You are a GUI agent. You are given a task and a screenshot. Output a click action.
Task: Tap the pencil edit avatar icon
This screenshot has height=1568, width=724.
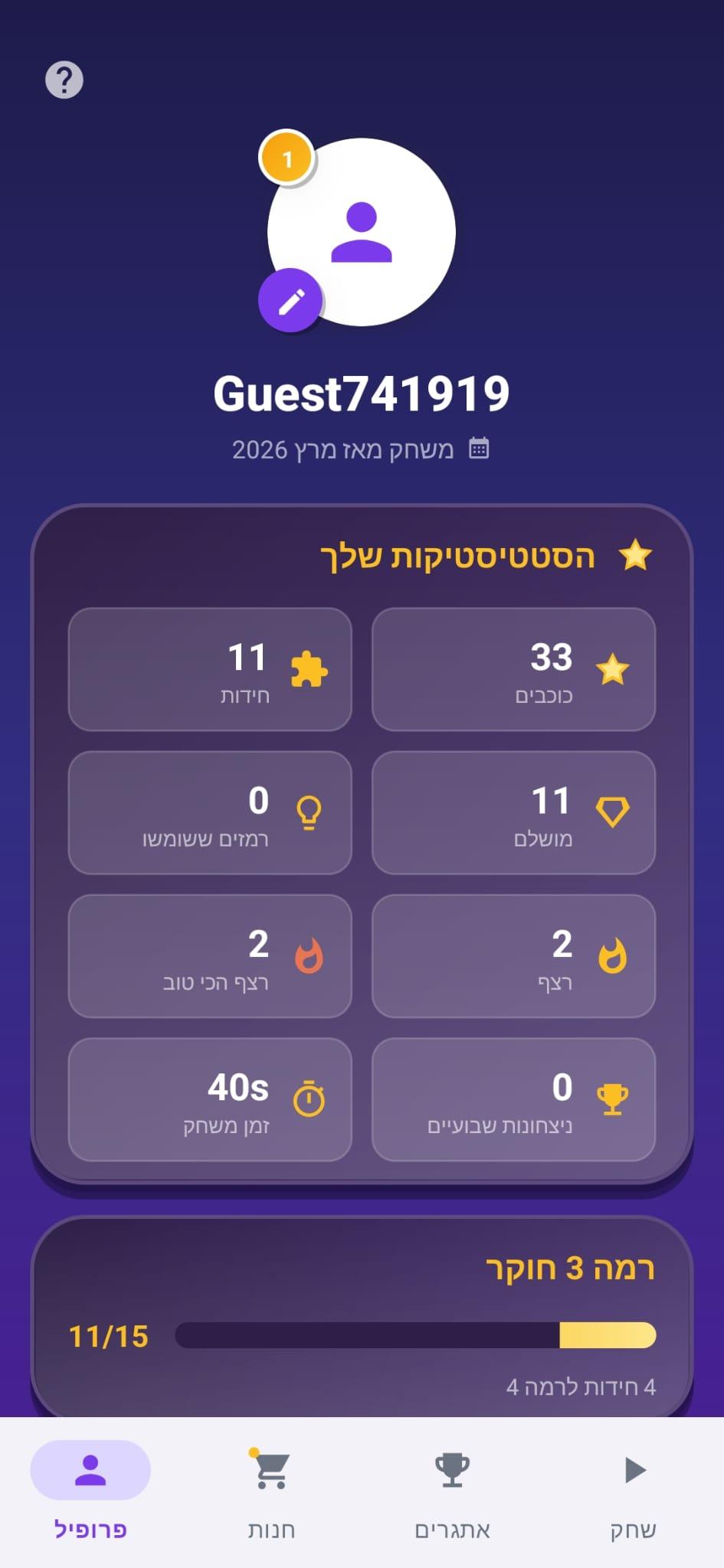click(x=291, y=299)
